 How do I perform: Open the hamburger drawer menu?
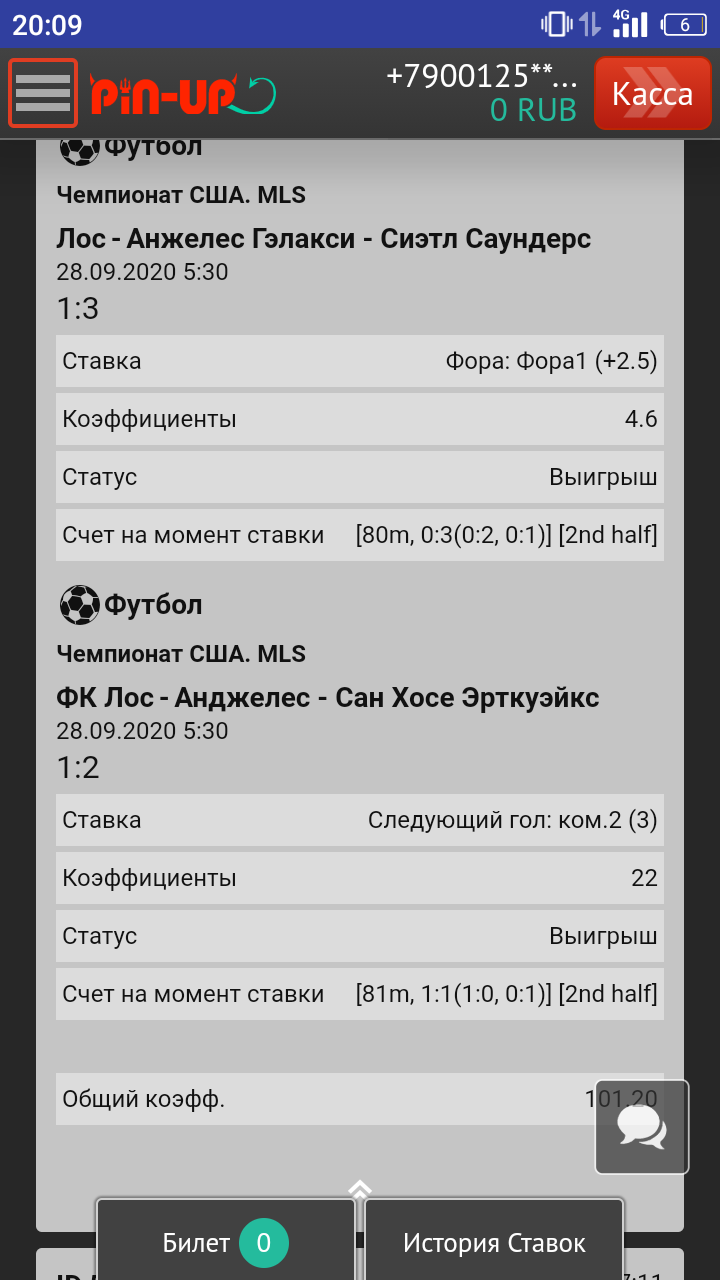pos(43,93)
